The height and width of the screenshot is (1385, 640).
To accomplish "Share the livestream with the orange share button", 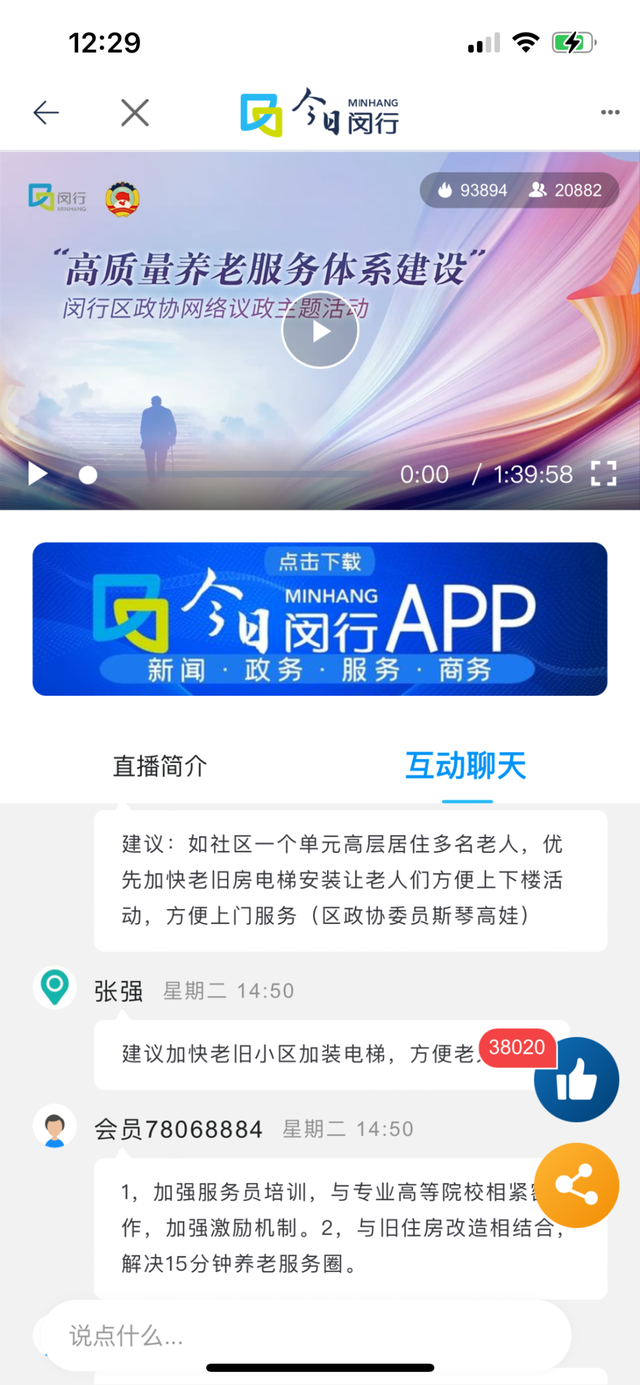I will pyautogui.click(x=577, y=1186).
